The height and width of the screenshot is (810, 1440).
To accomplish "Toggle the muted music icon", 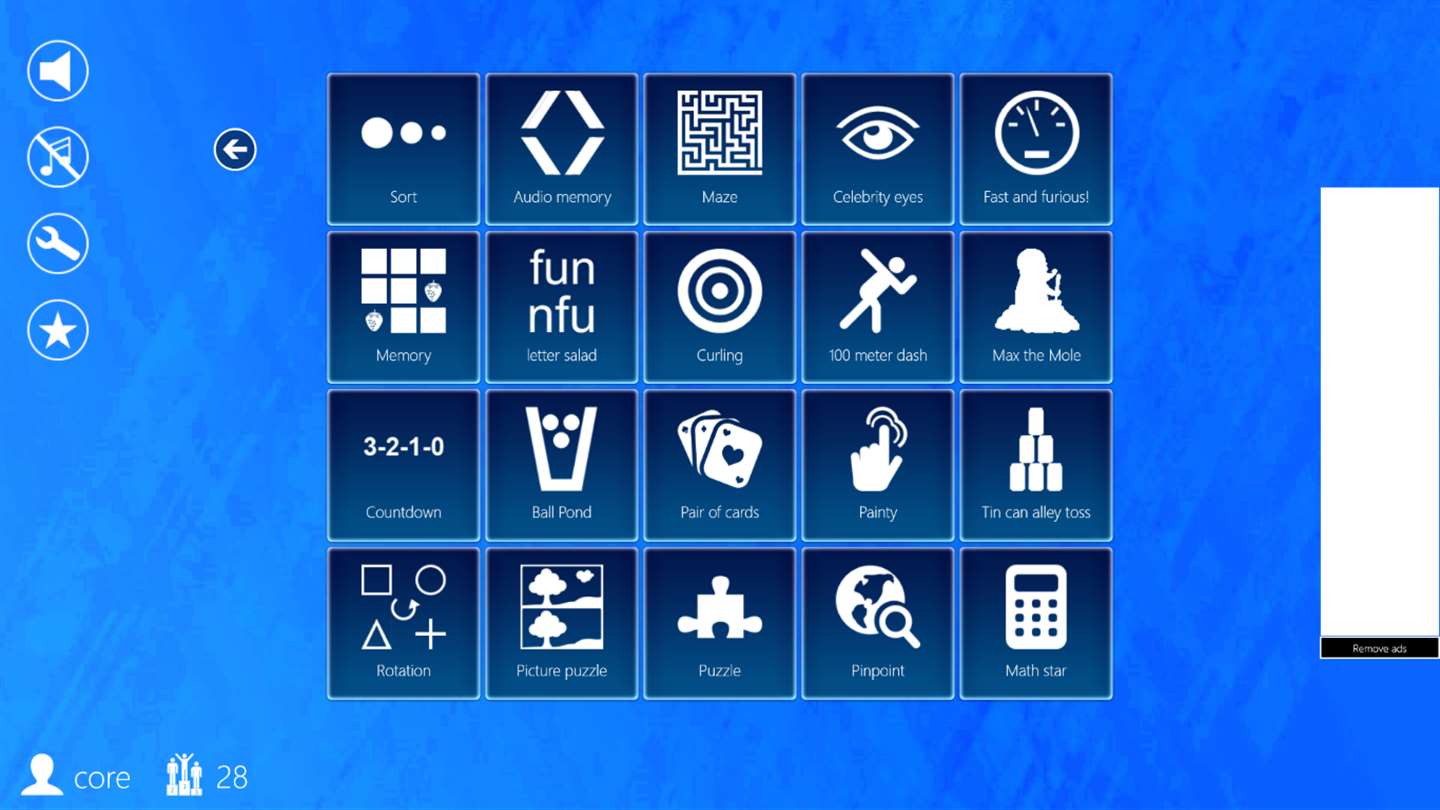I will tap(58, 157).
